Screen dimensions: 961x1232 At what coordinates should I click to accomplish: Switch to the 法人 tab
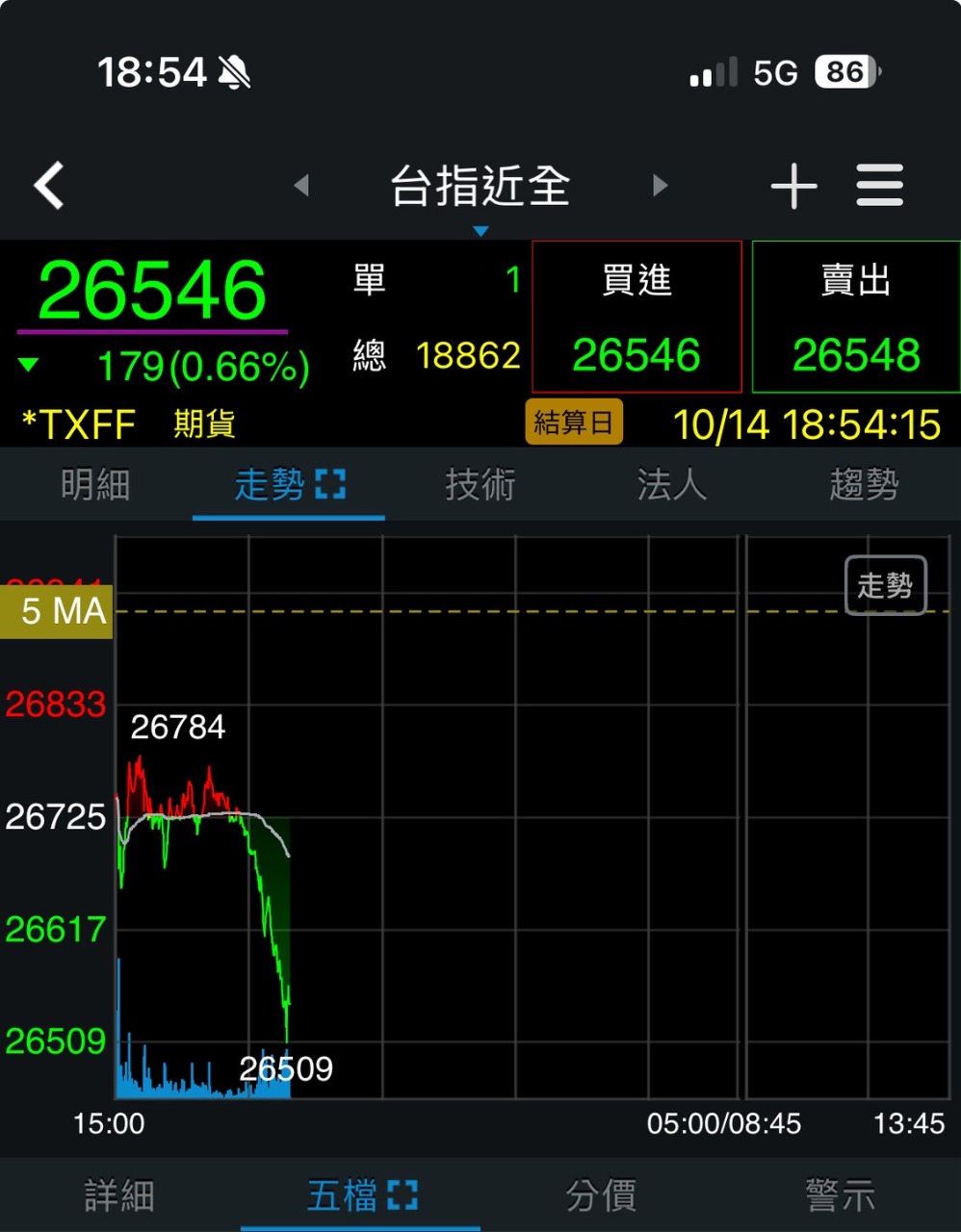click(672, 484)
